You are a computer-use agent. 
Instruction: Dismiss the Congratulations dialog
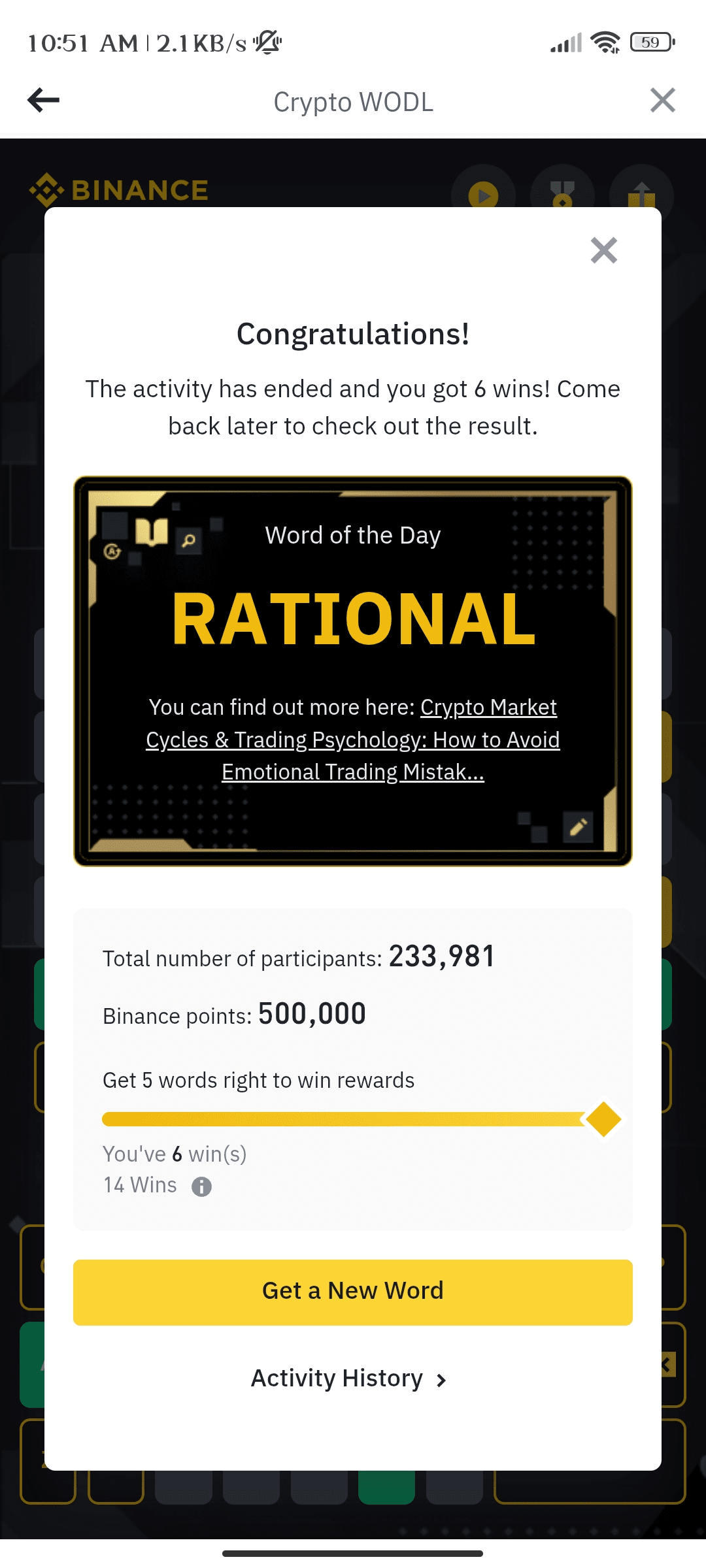[x=603, y=250]
